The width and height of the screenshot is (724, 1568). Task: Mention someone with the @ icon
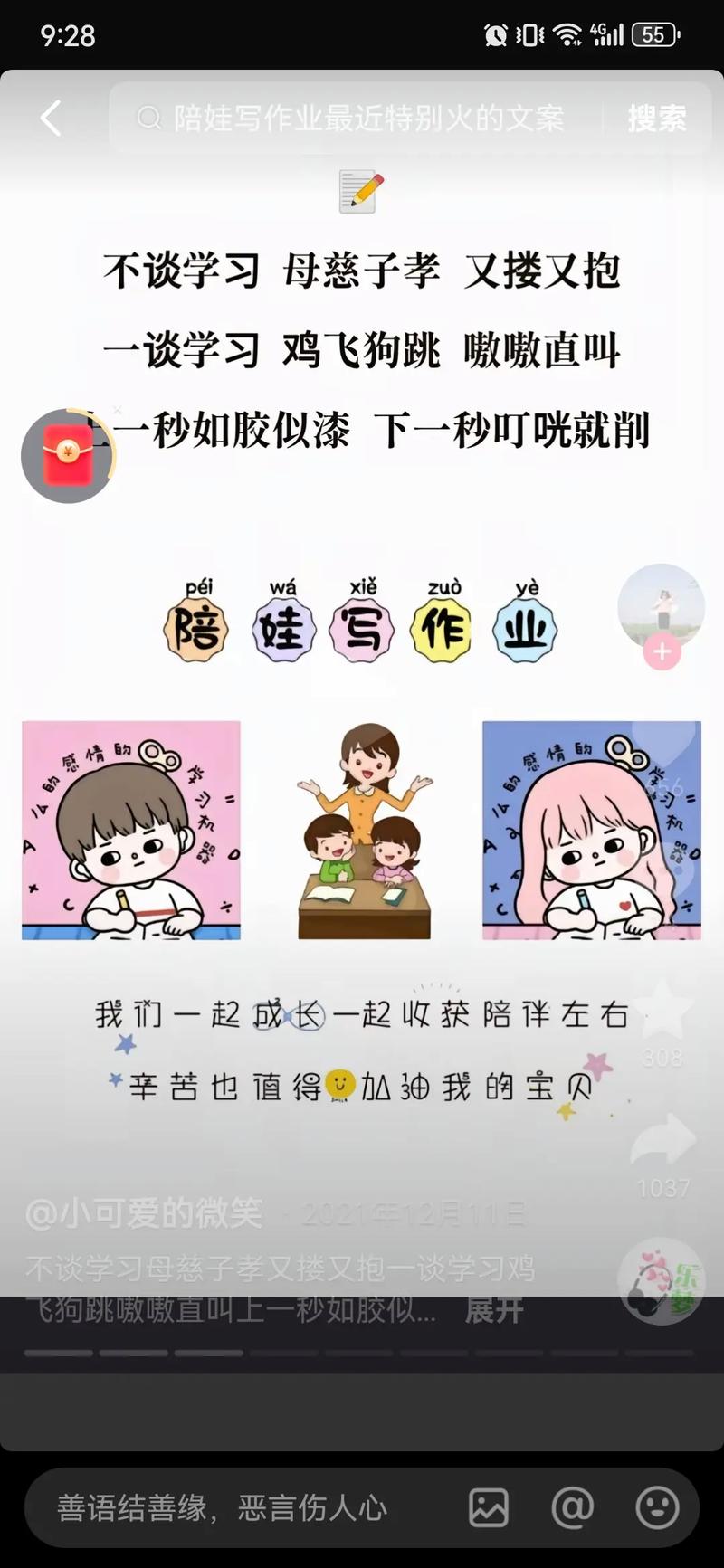tap(573, 1507)
